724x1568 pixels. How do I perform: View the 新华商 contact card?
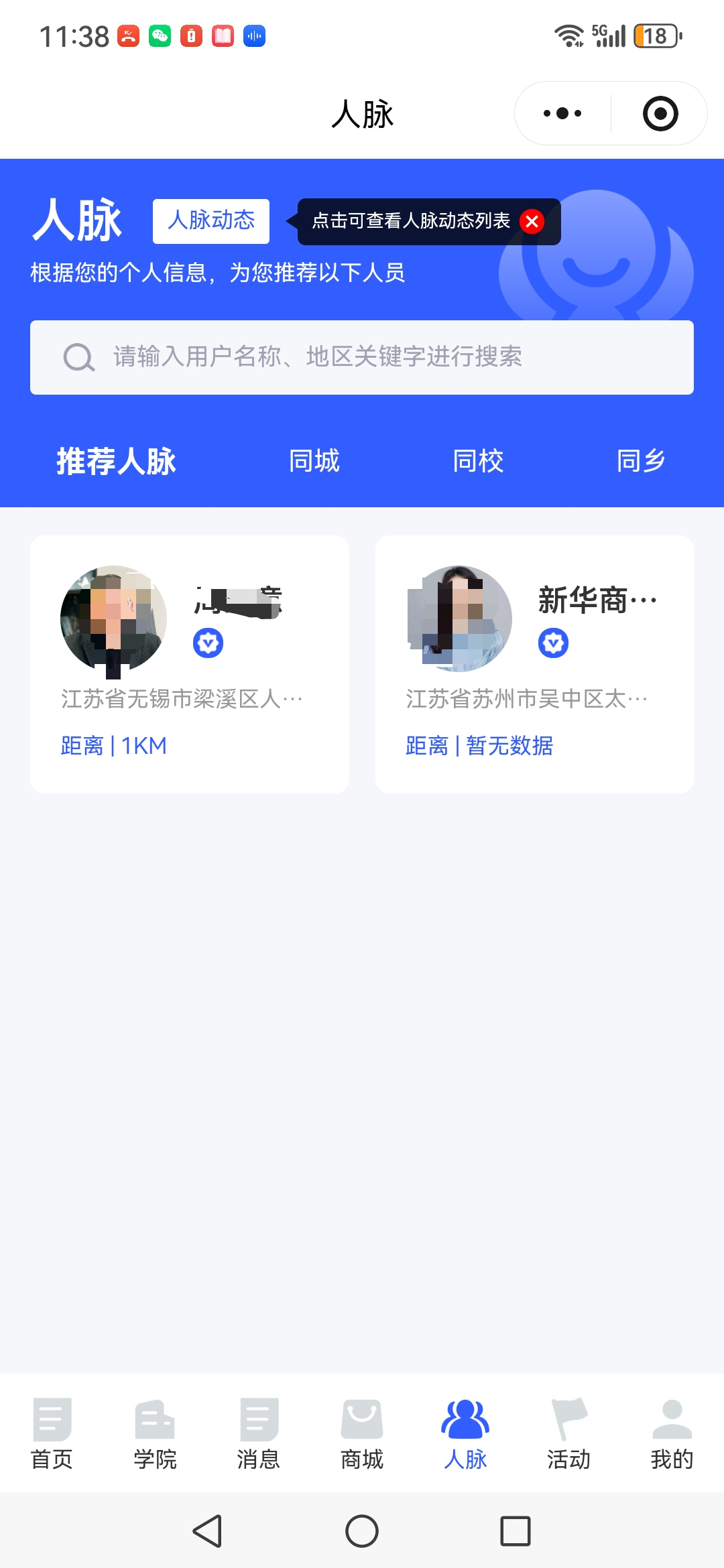coord(534,663)
